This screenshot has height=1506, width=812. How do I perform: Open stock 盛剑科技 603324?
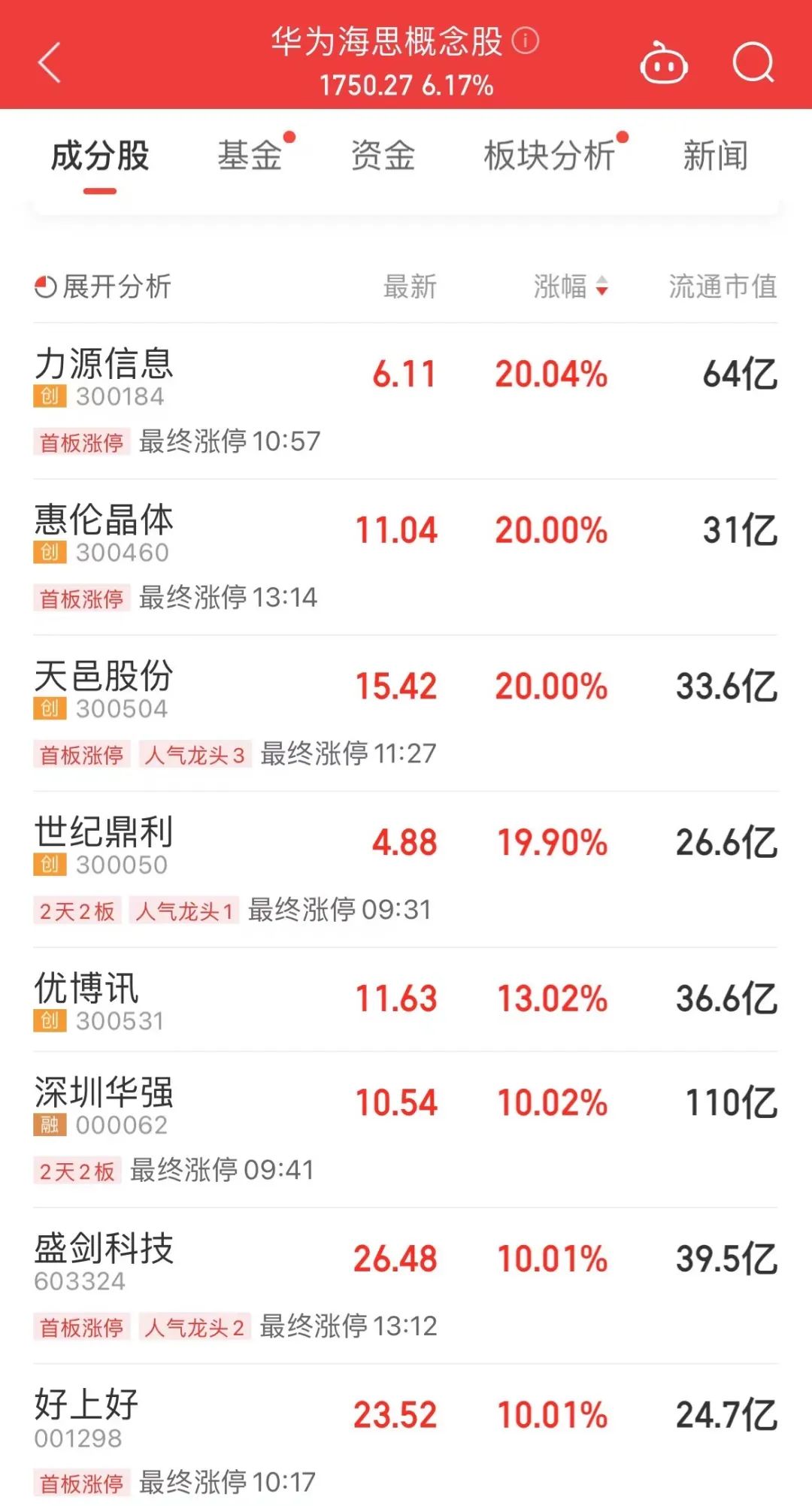point(405,1286)
